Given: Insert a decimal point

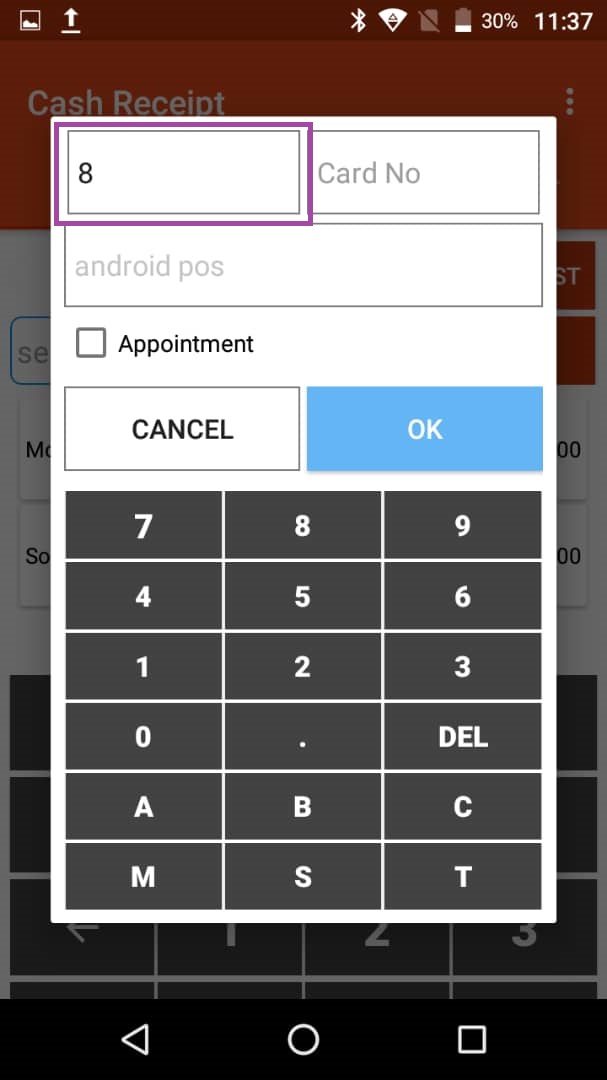Looking at the screenshot, I should click(302, 737).
